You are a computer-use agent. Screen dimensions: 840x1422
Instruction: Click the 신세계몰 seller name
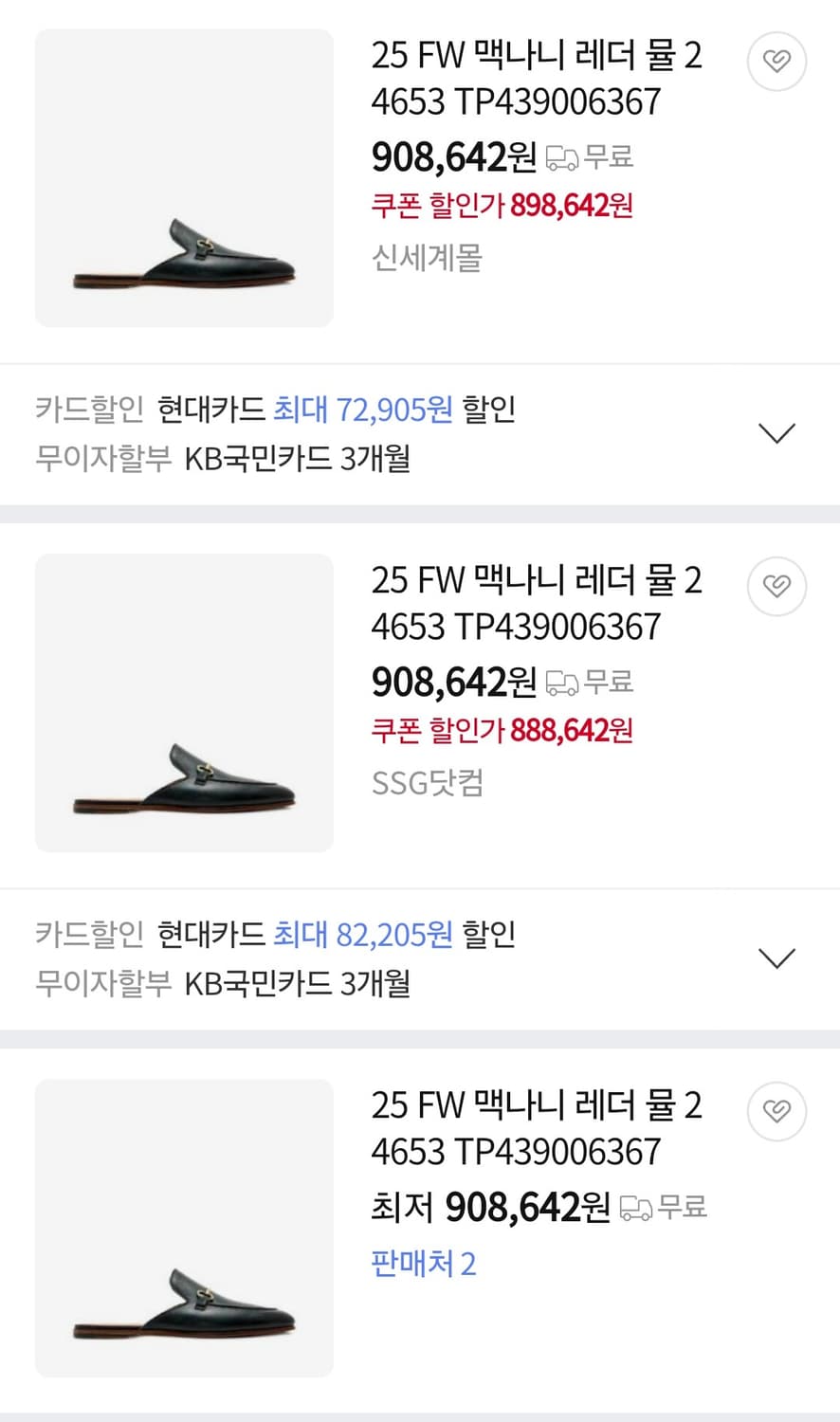(x=427, y=260)
